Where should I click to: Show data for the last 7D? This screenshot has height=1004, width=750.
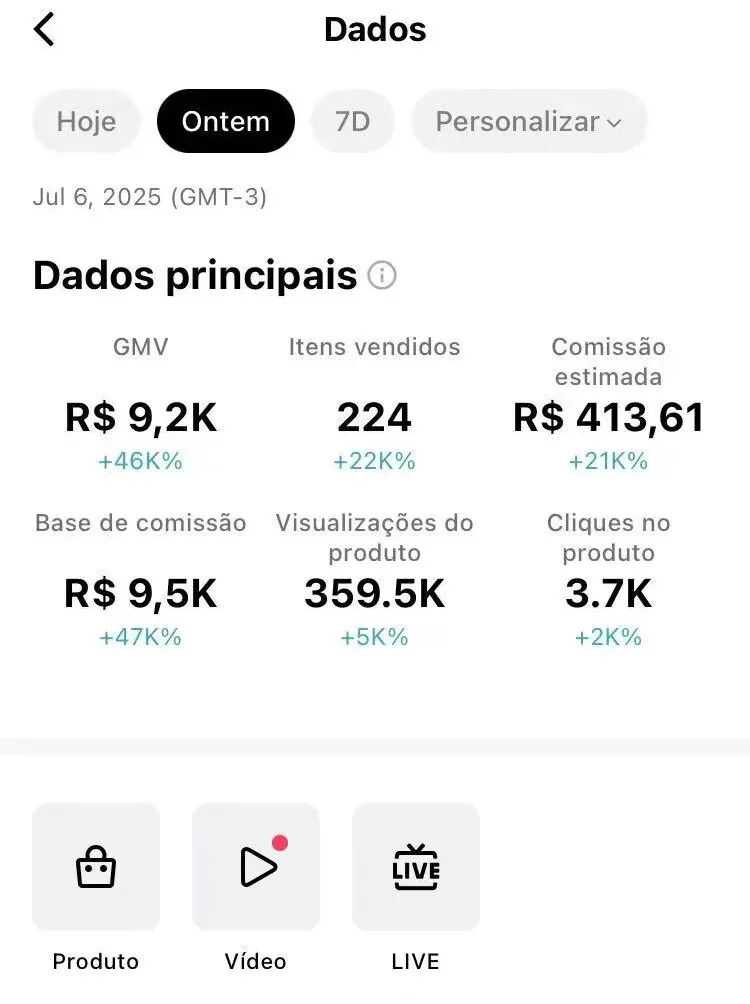(x=353, y=122)
